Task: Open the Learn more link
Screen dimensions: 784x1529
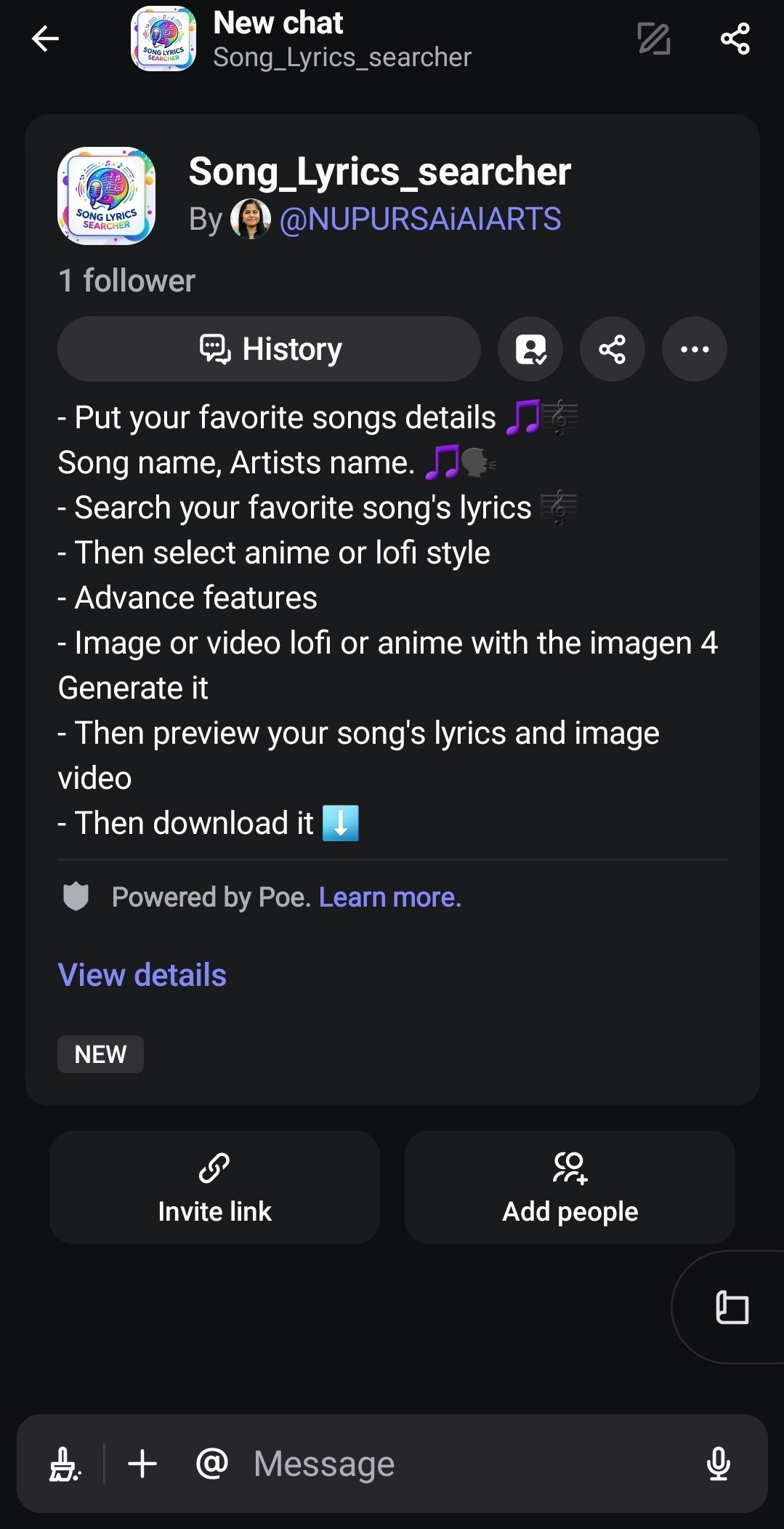Action: 389,896
